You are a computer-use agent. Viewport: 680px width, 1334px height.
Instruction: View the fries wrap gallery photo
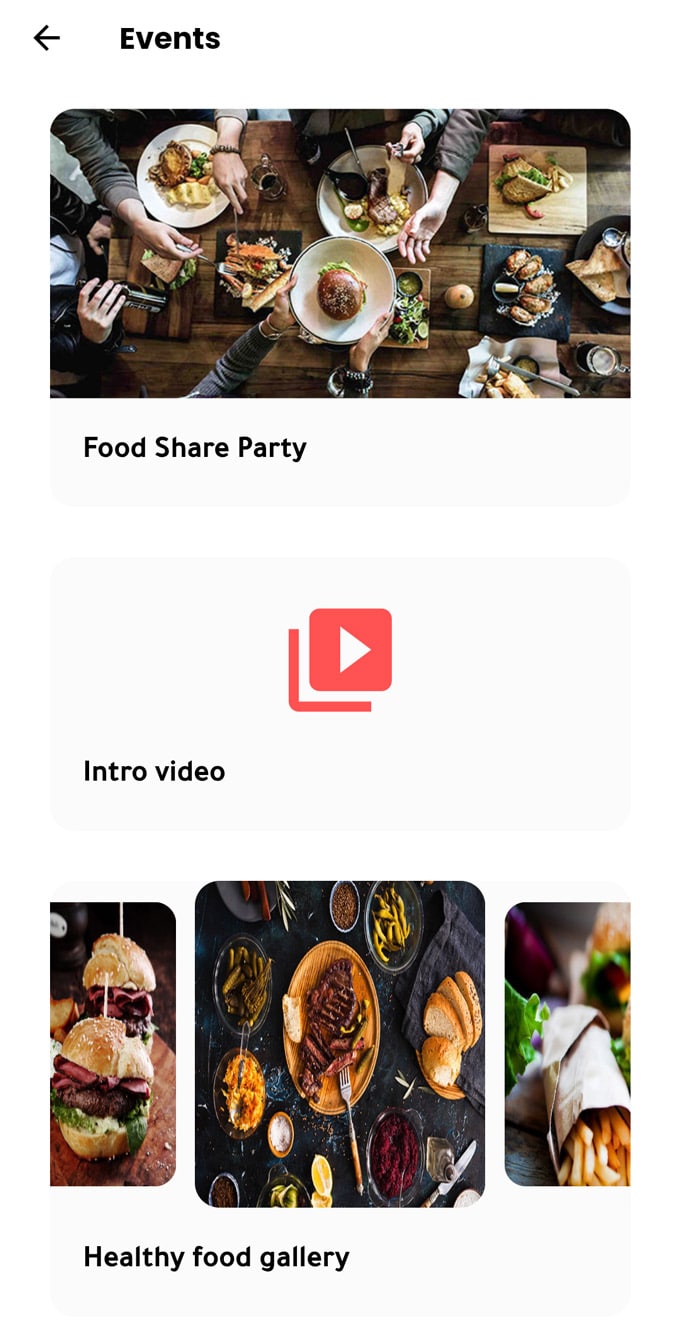tap(567, 1043)
